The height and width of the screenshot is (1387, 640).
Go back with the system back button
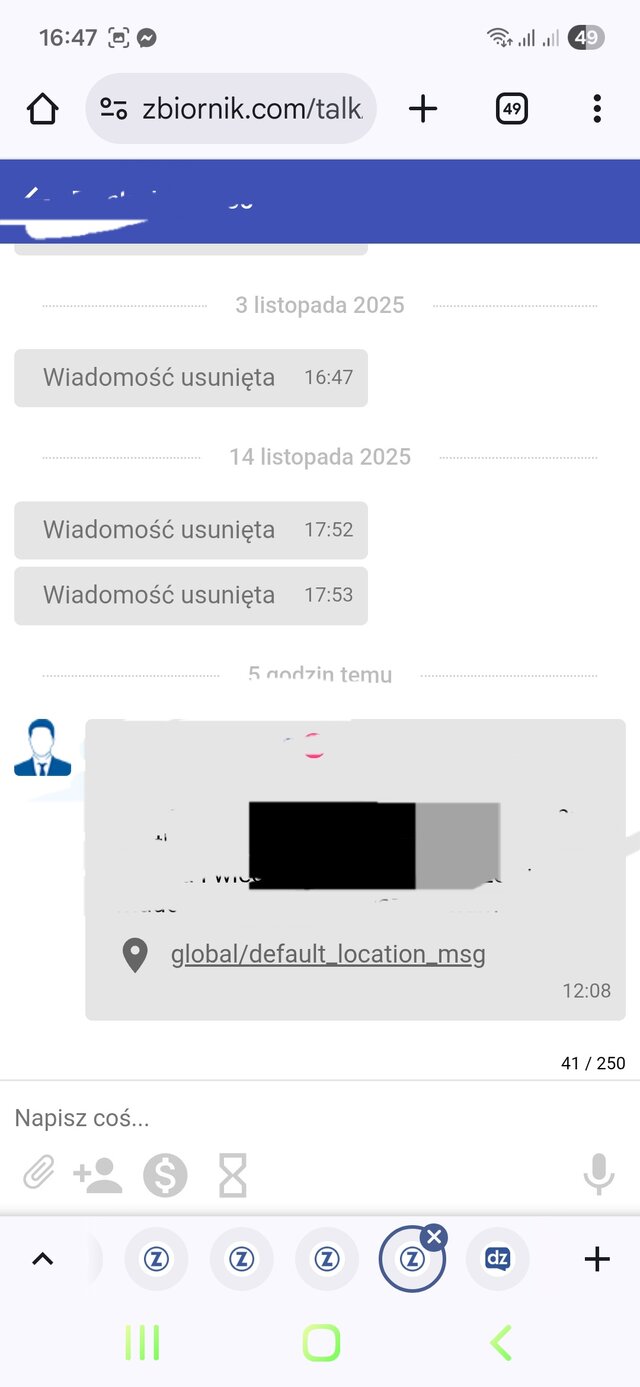pyautogui.click(x=501, y=1343)
